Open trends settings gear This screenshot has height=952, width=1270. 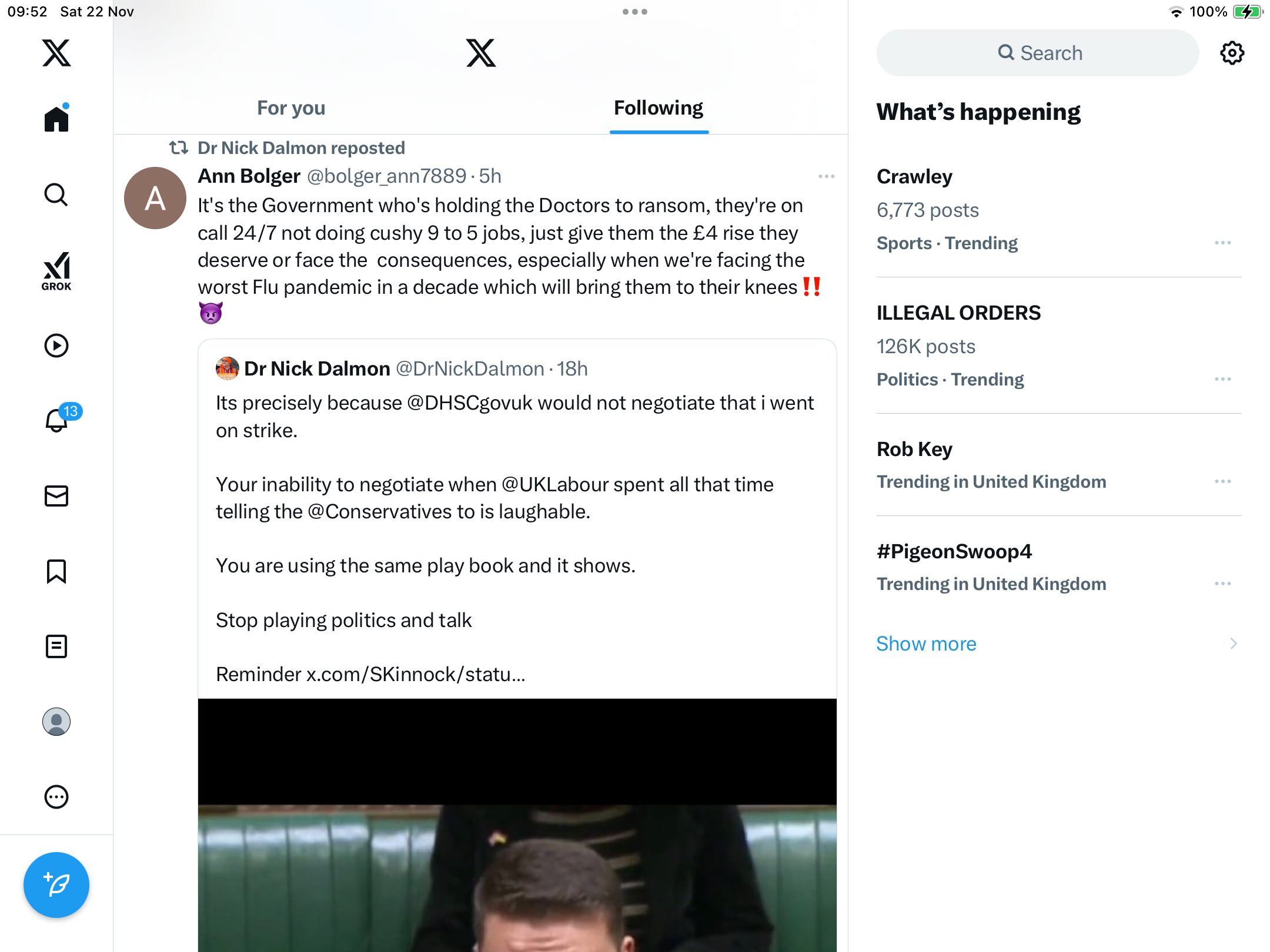click(1232, 53)
